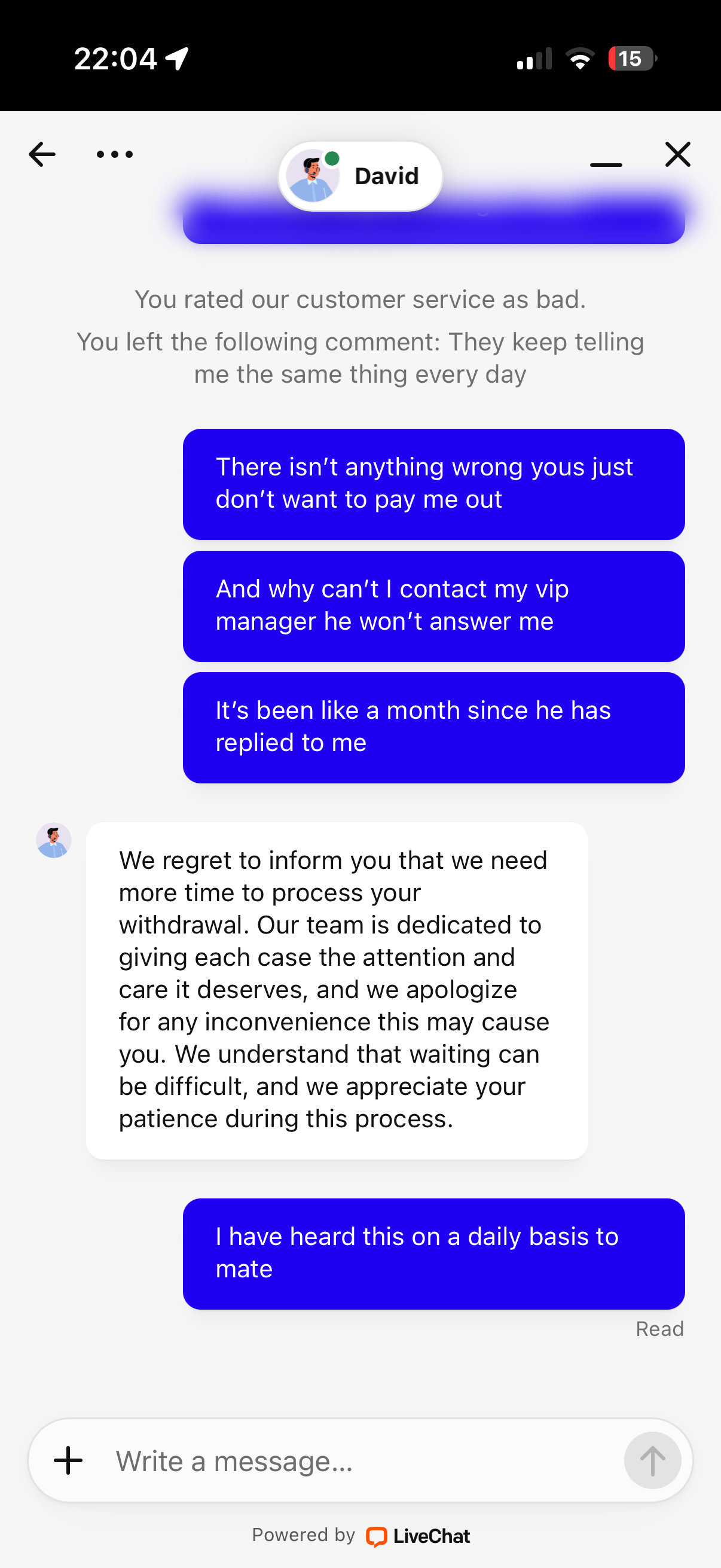Open the LiveChat powered-by link
This screenshot has width=721, height=1568.
tap(418, 1536)
